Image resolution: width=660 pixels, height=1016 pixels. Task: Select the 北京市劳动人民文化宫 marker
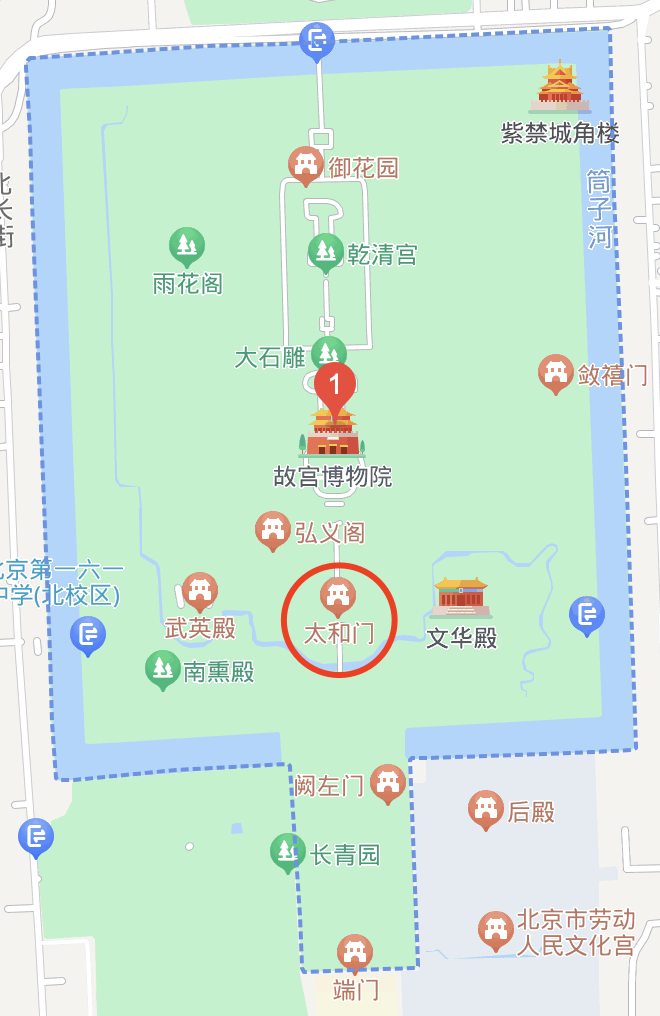tap(496, 931)
